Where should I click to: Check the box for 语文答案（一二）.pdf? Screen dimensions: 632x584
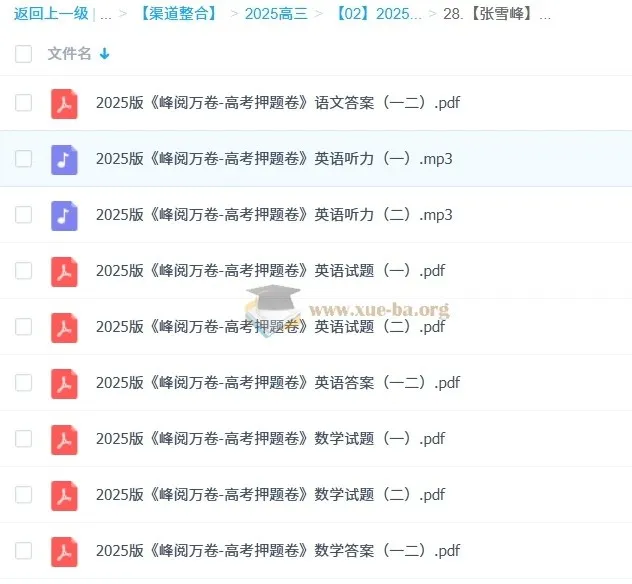click(x=24, y=102)
